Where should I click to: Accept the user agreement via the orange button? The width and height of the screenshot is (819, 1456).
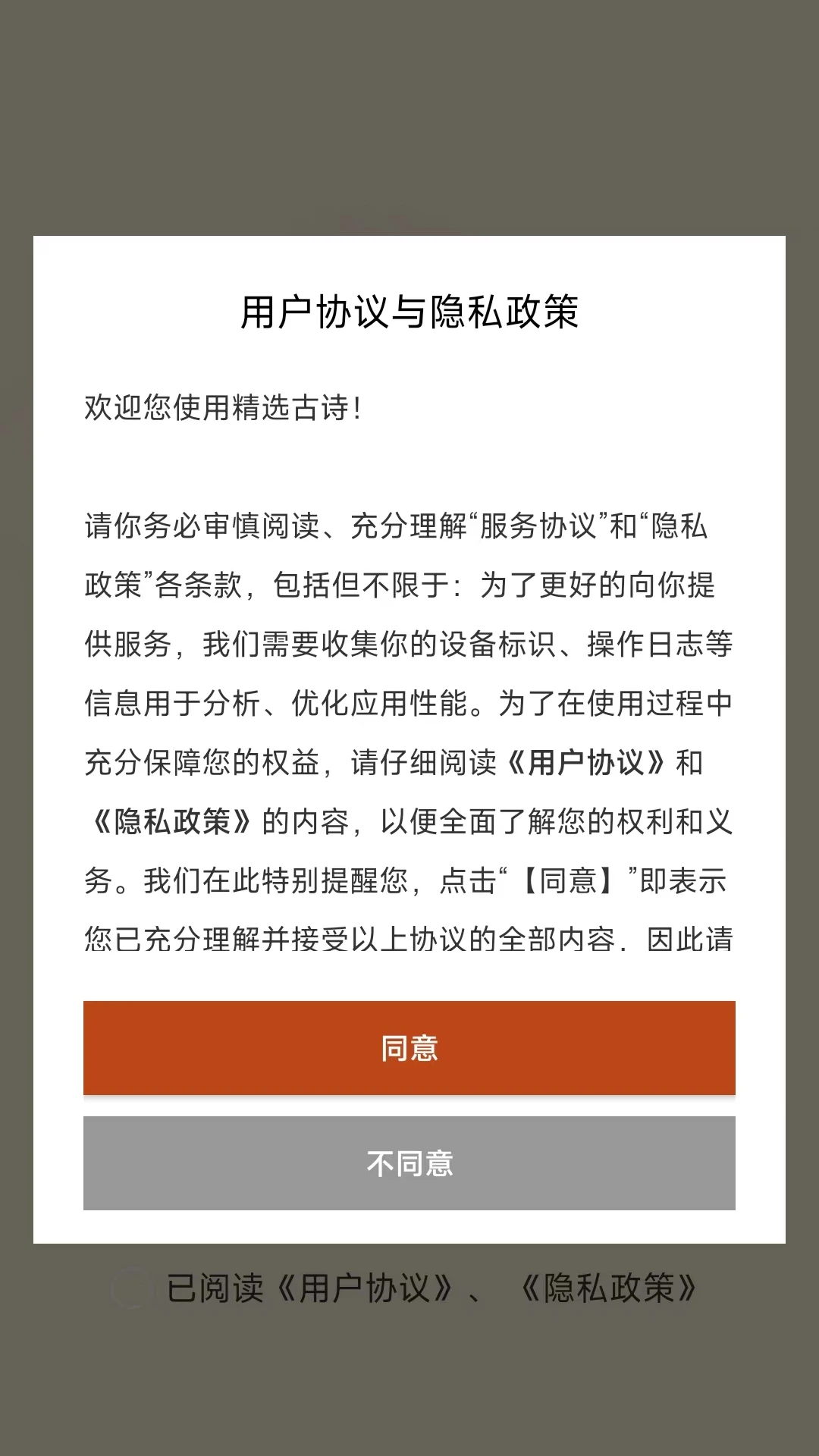click(x=409, y=1047)
